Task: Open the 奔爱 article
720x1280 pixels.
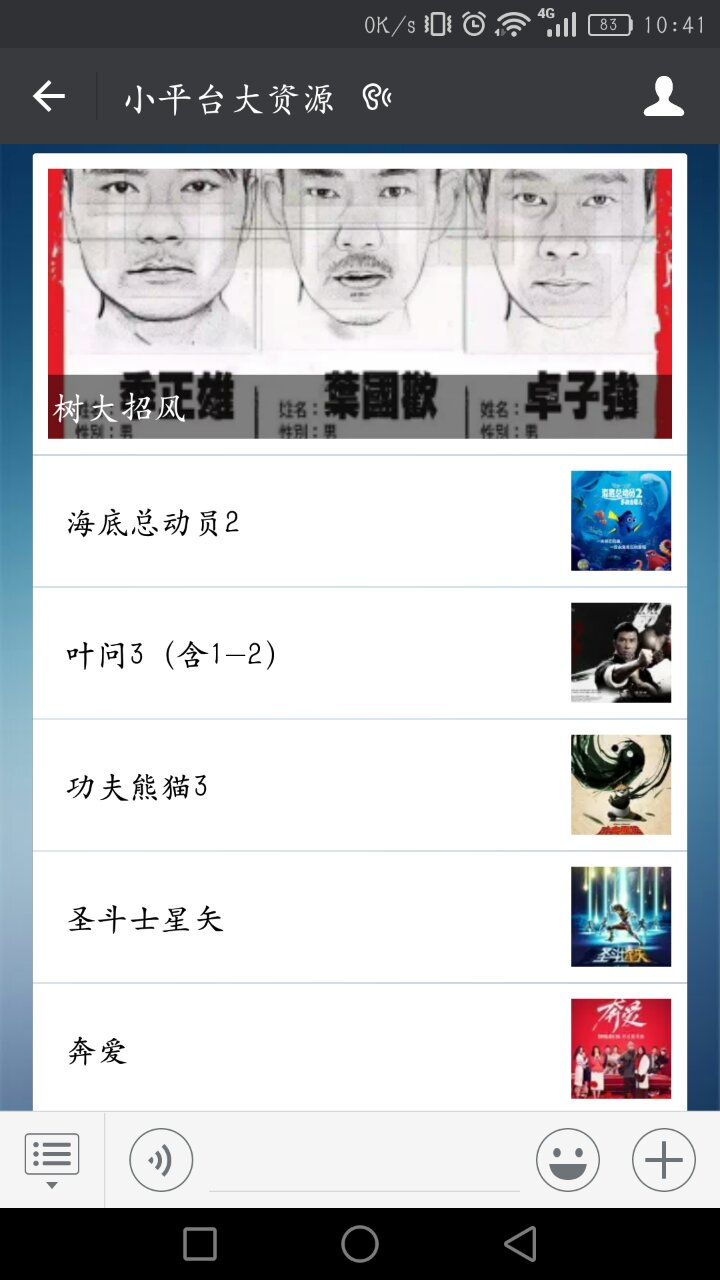Action: point(360,1048)
